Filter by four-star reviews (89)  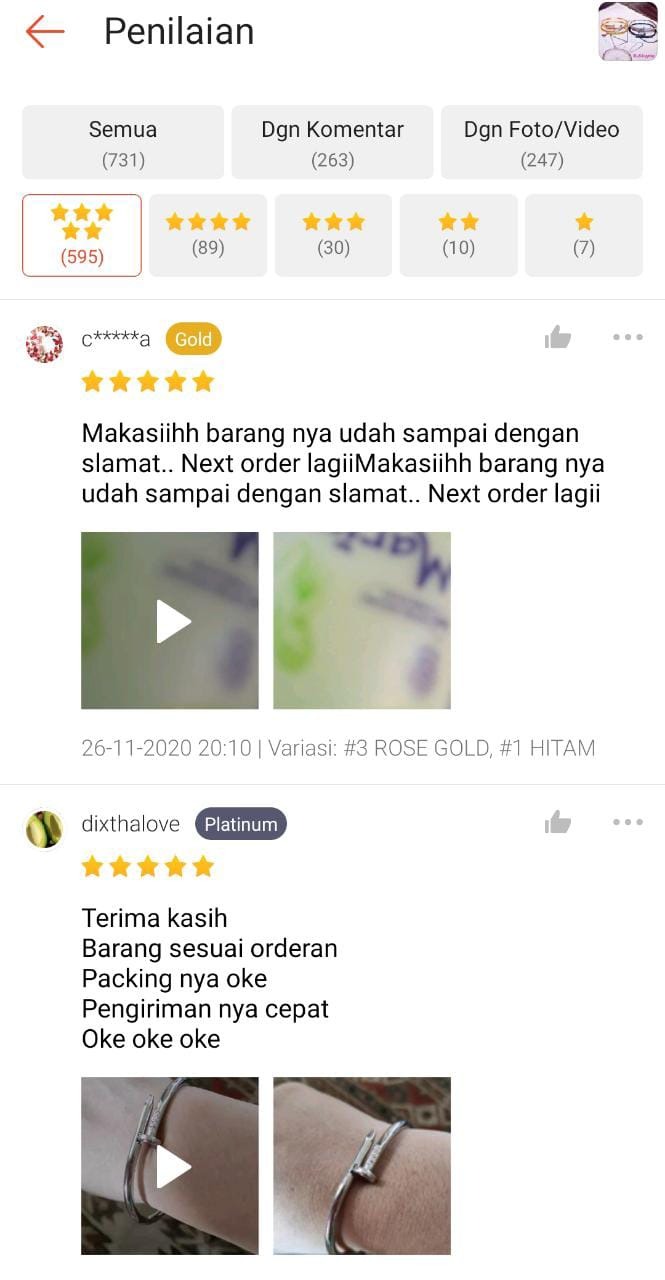pyautogui.click(x=208, y=235)
